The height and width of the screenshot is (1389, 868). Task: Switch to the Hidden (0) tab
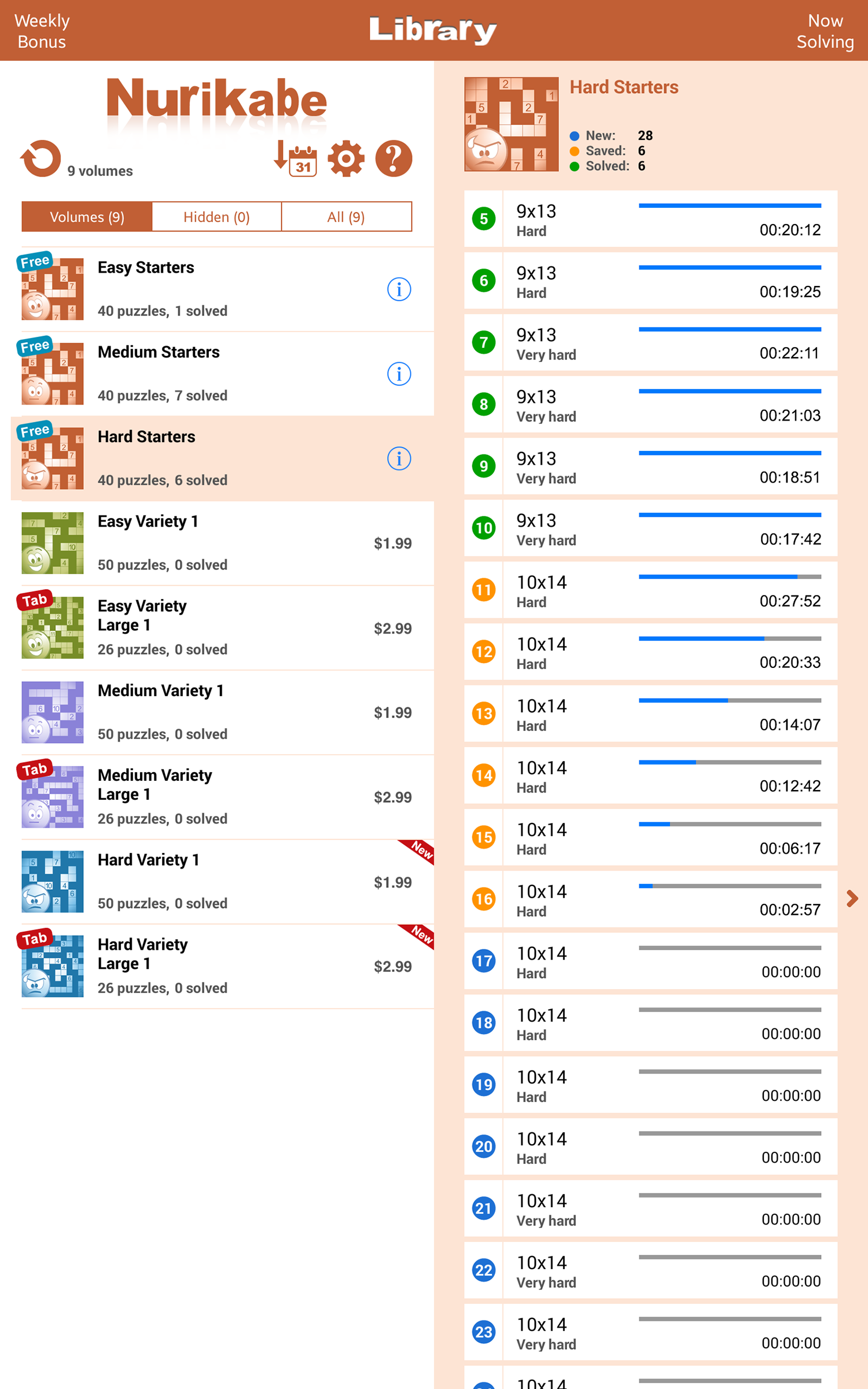(216, 217)
